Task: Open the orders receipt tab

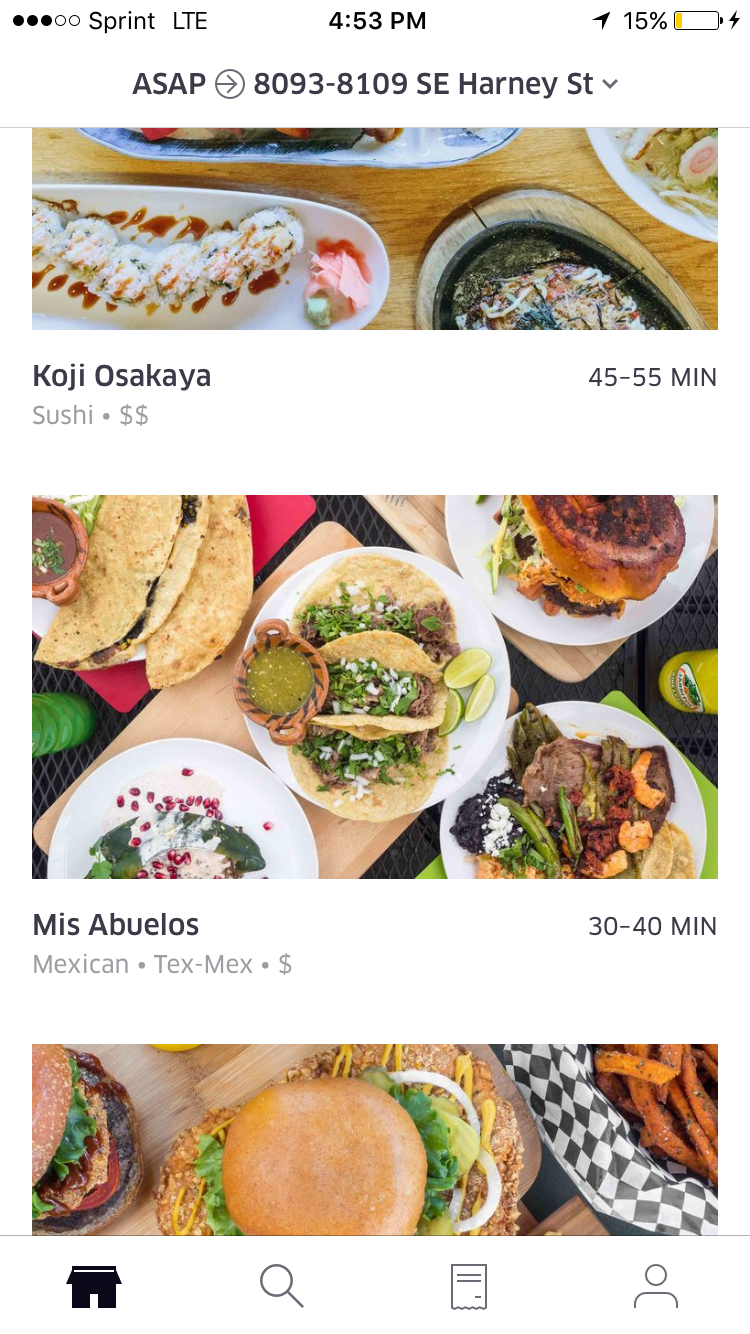Action: 468,1286
